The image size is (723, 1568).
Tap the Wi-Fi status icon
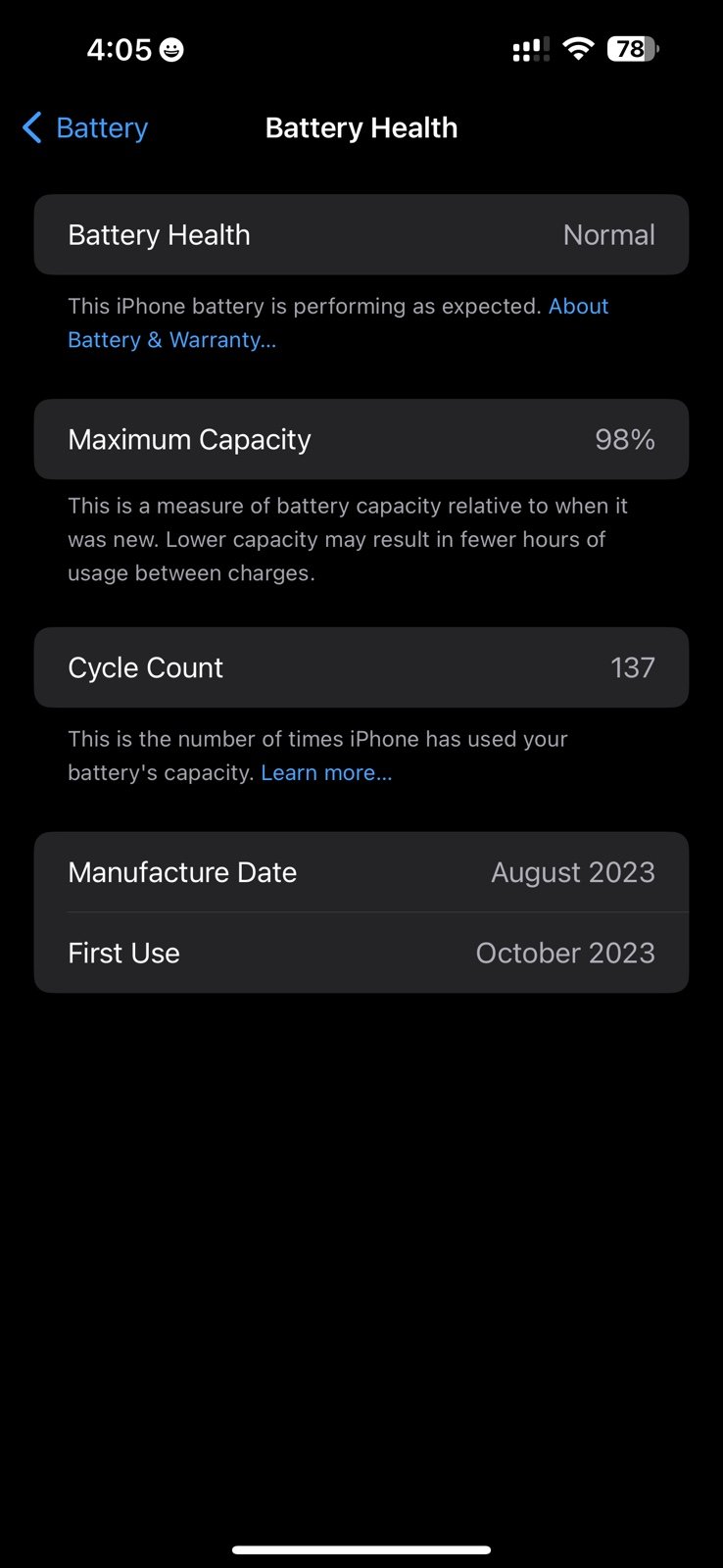[x=578, y=49]
